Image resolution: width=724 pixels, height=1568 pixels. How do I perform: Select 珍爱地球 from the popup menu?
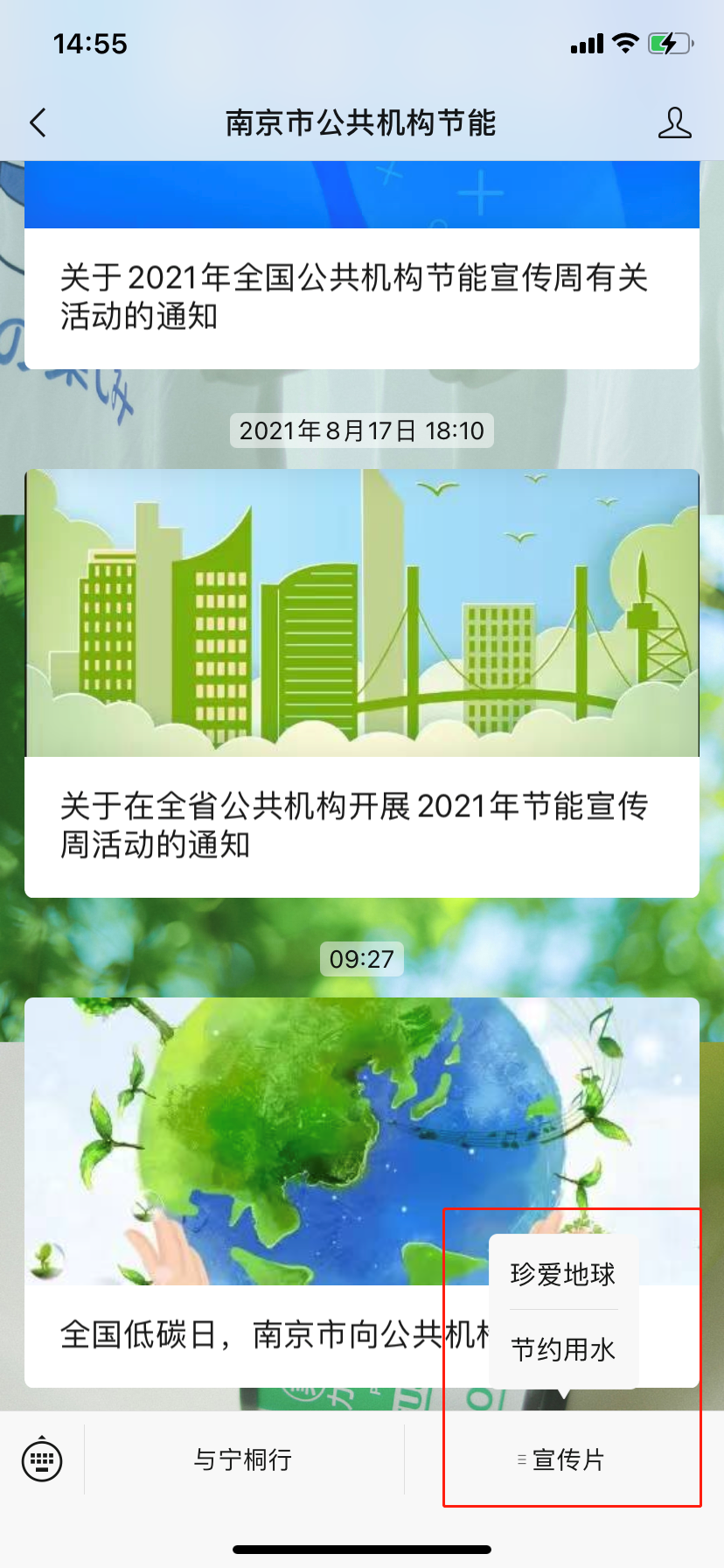563,1273
